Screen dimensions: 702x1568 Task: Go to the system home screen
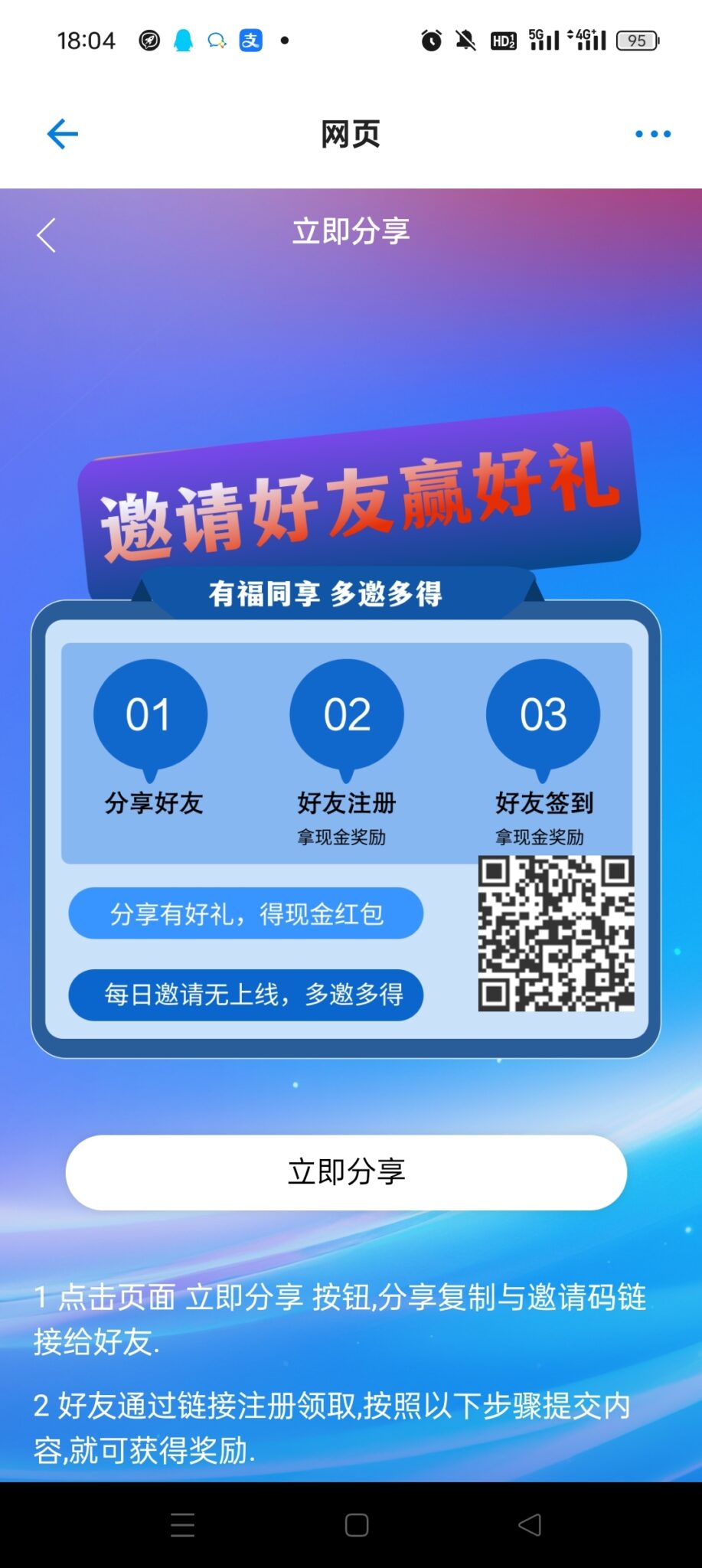(x=357, y=1524)
